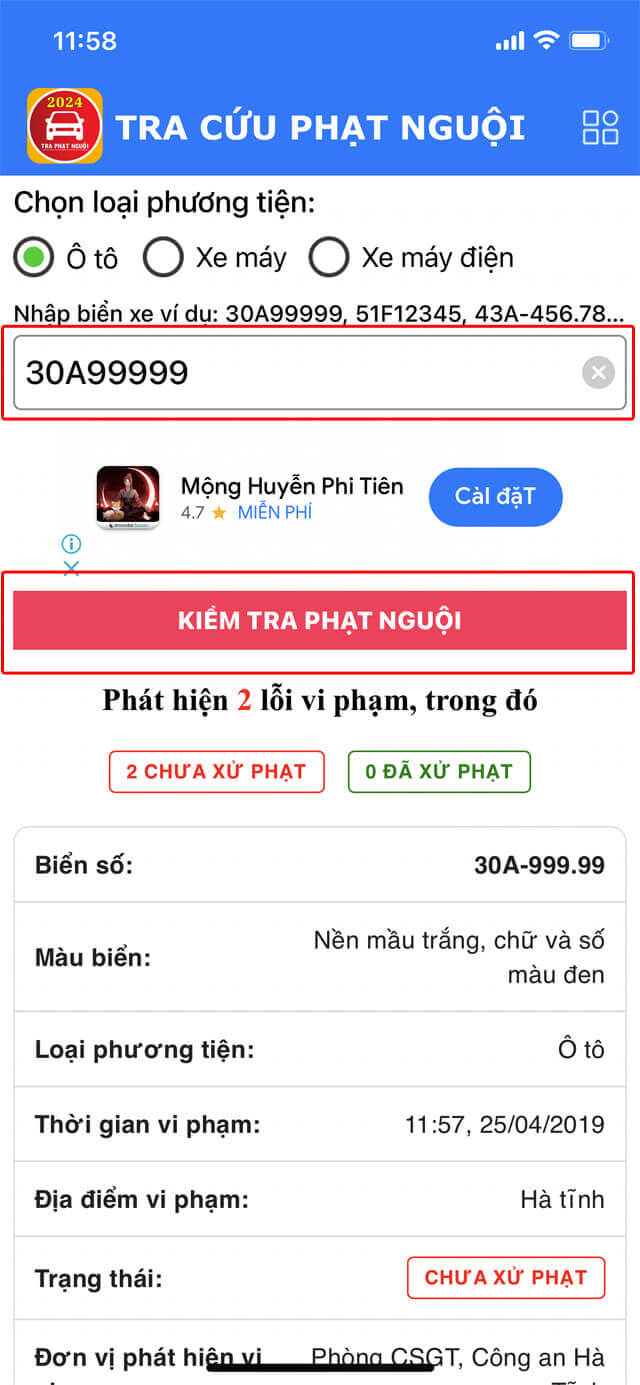
Task: Select the Xe máy vehicle type
Action: coord(163,258)
